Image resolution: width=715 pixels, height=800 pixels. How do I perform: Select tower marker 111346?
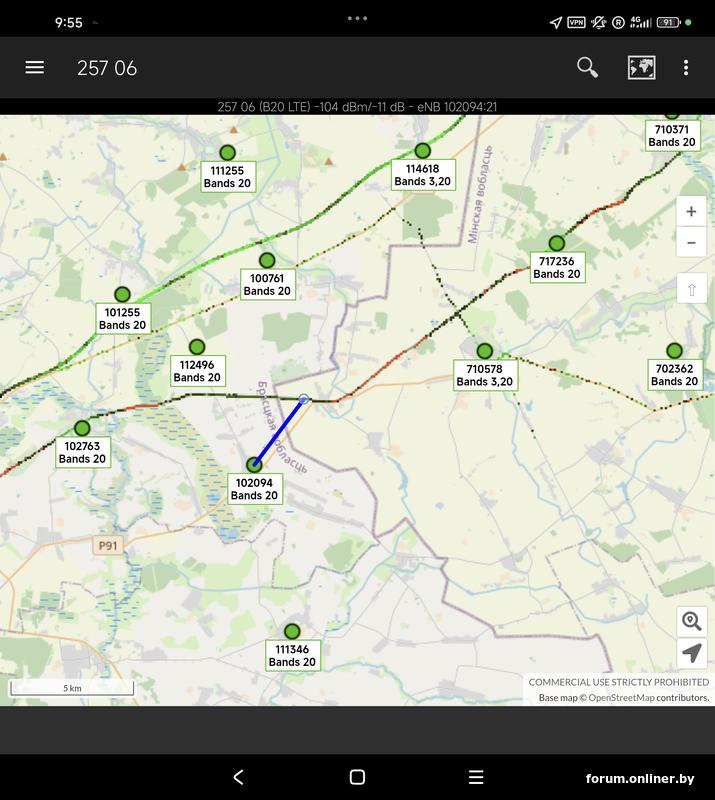click(292, 632)
